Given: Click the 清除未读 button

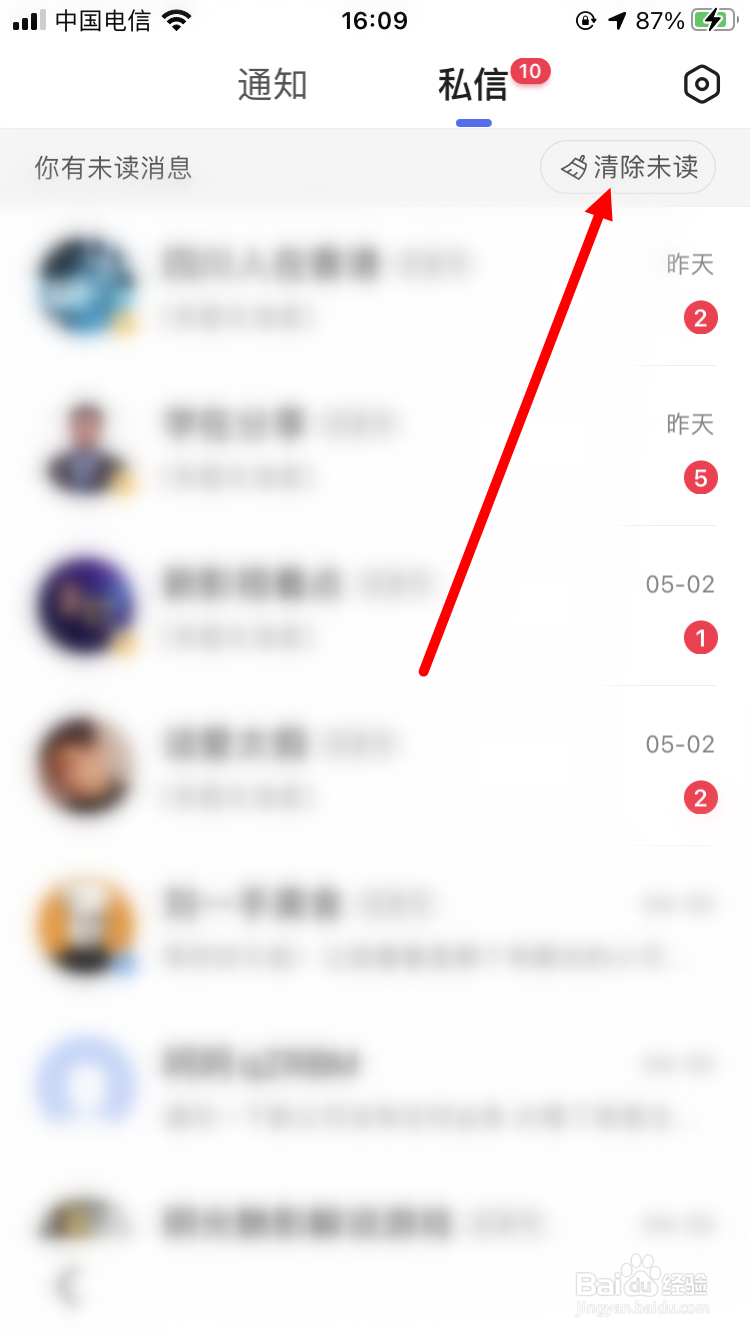Looking at the screenshot, I should tap(627, 167).
